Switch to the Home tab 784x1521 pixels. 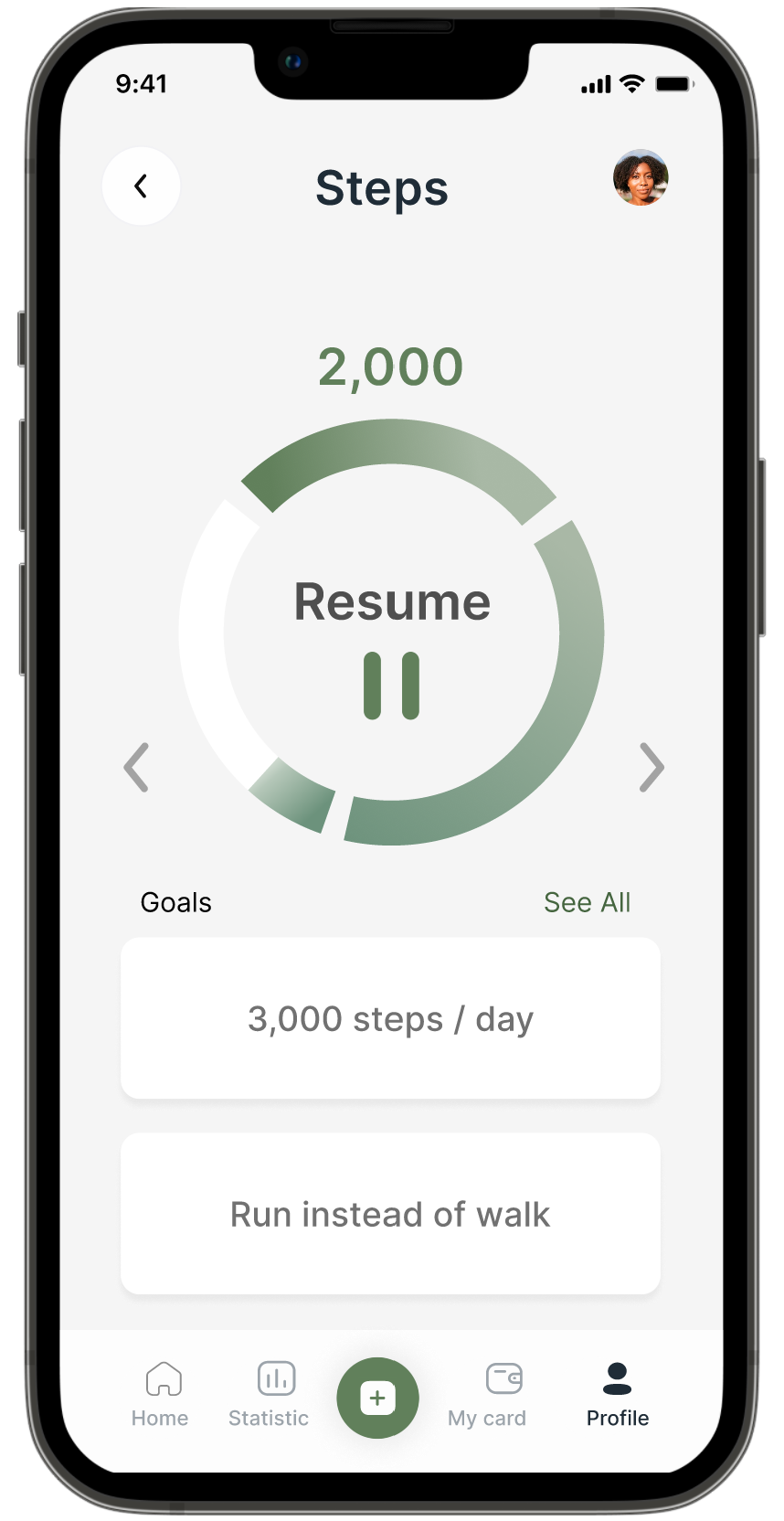[161, 1395]
